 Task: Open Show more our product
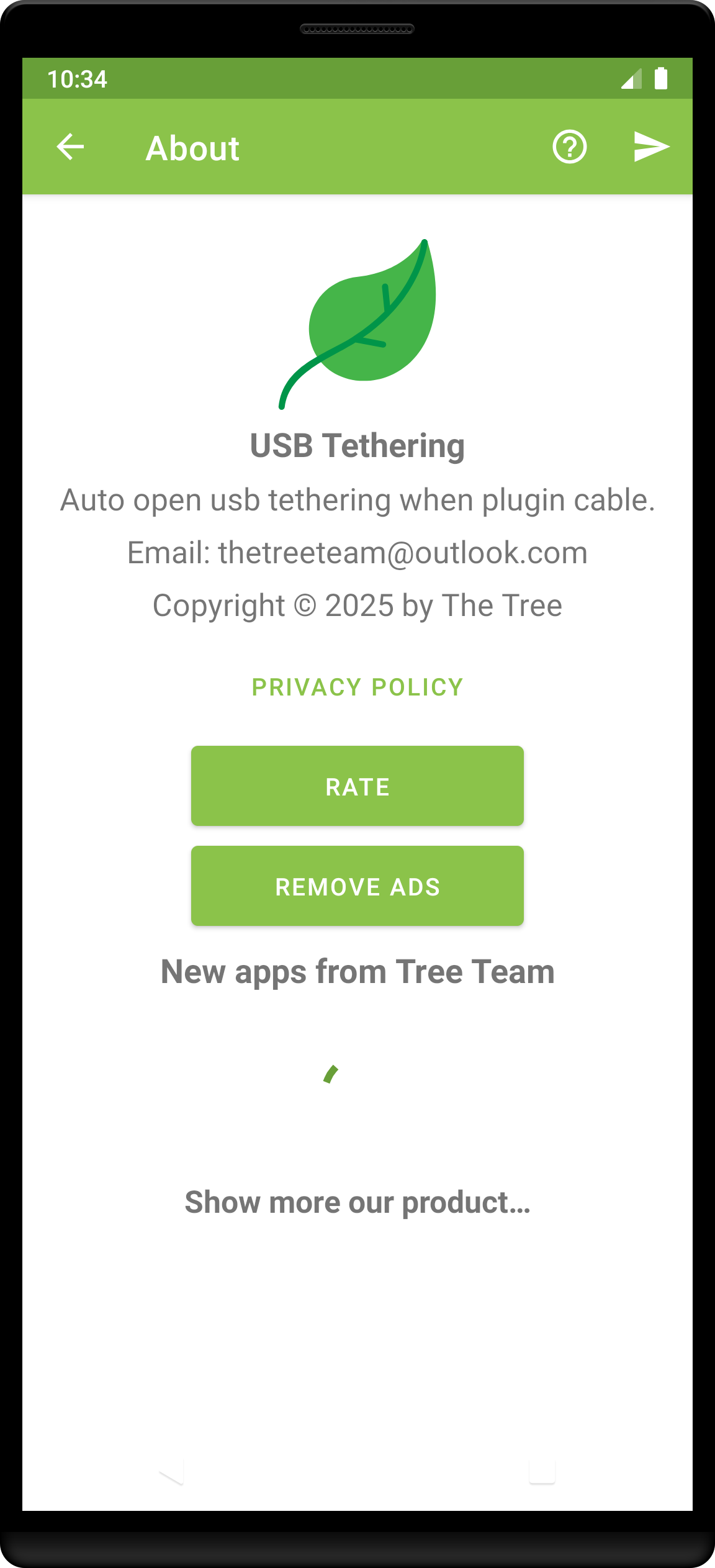click(x=357, y=1203)
